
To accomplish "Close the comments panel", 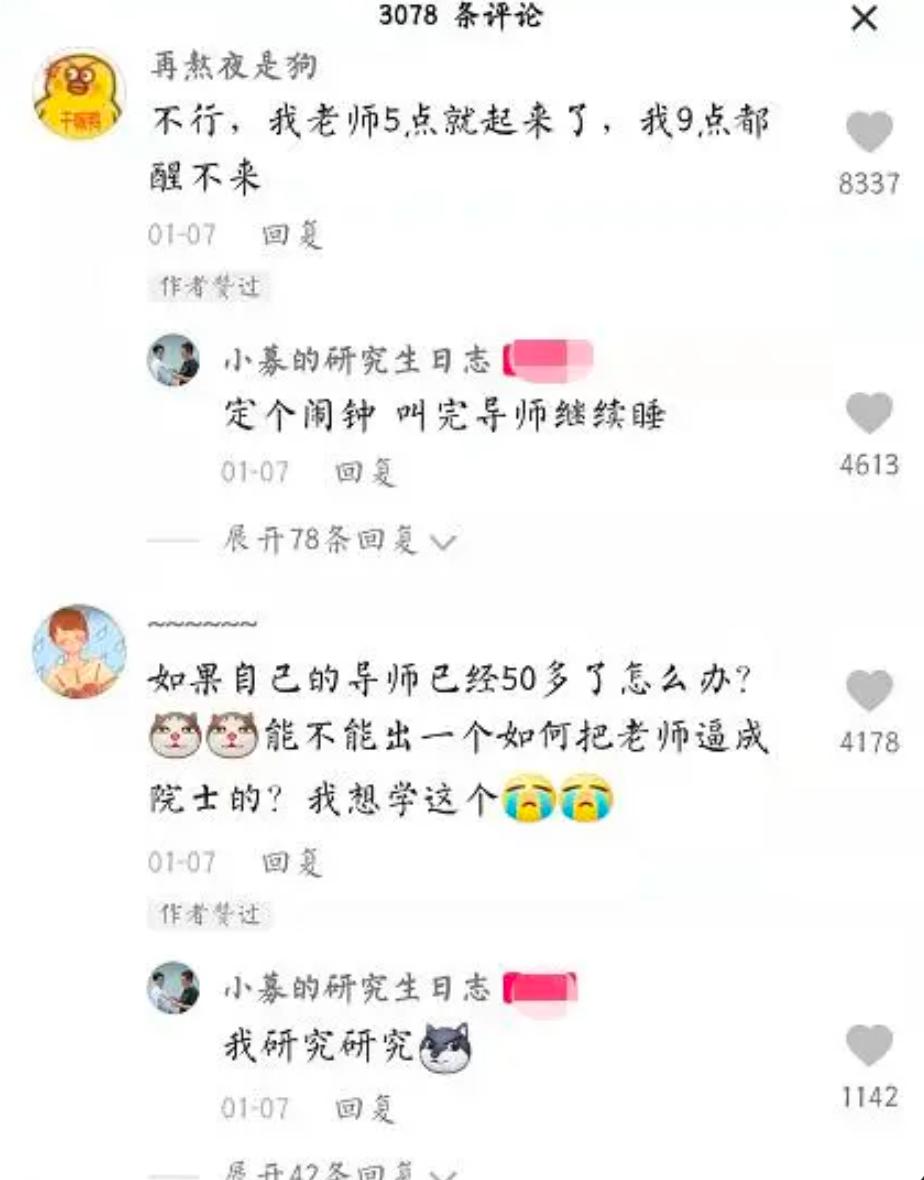I will [863, 18].
